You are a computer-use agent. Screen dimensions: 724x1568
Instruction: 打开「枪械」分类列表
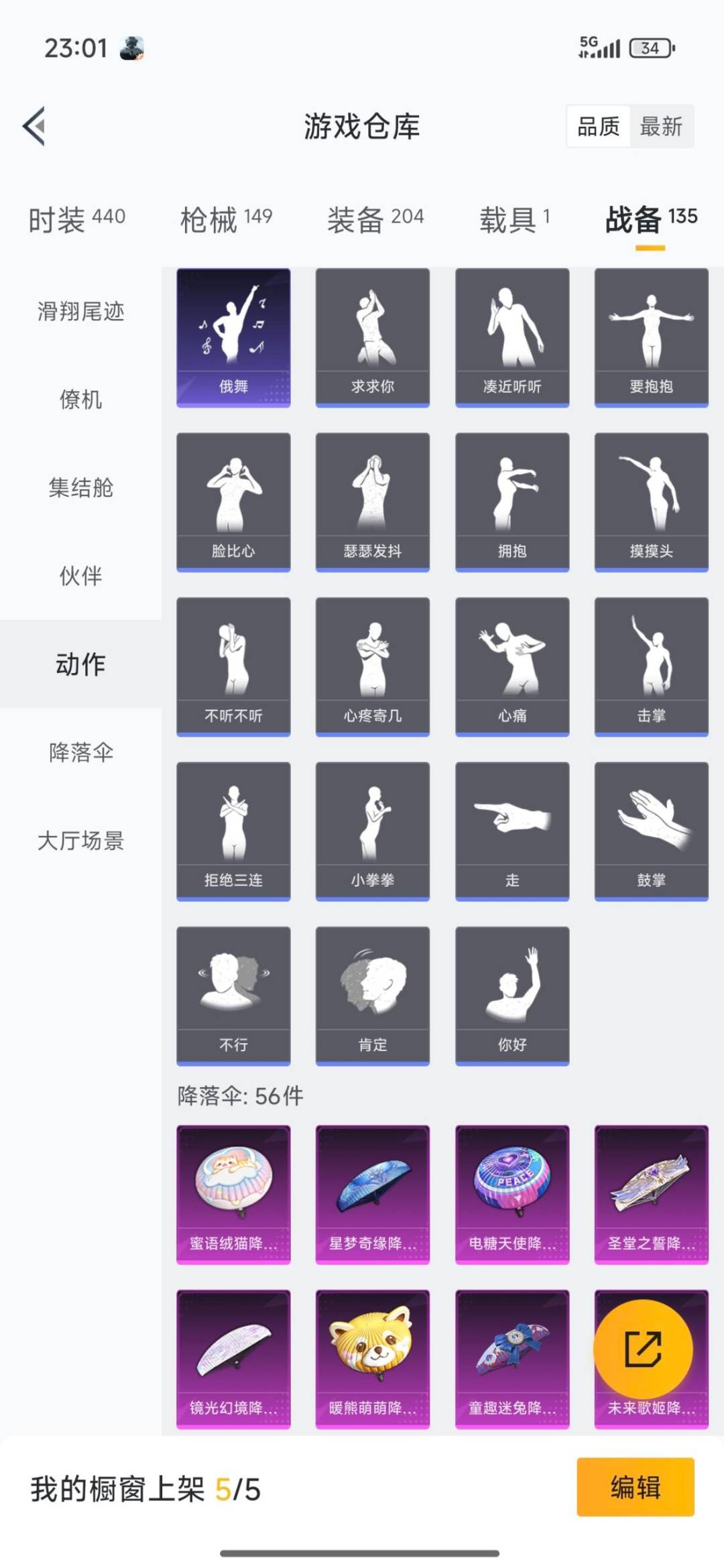(208, 216)
